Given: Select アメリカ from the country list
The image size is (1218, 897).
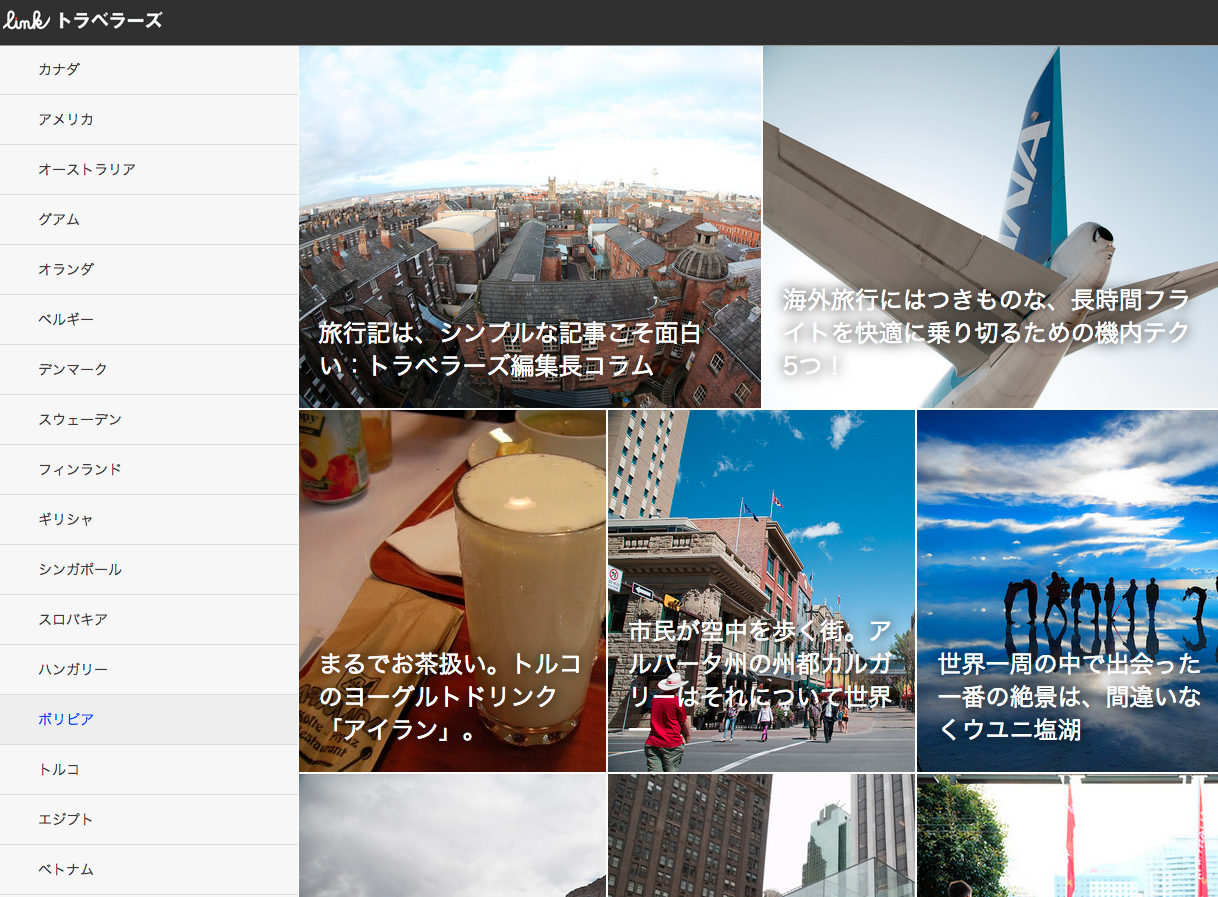Looking at the screenshot, I should [66, 120].
